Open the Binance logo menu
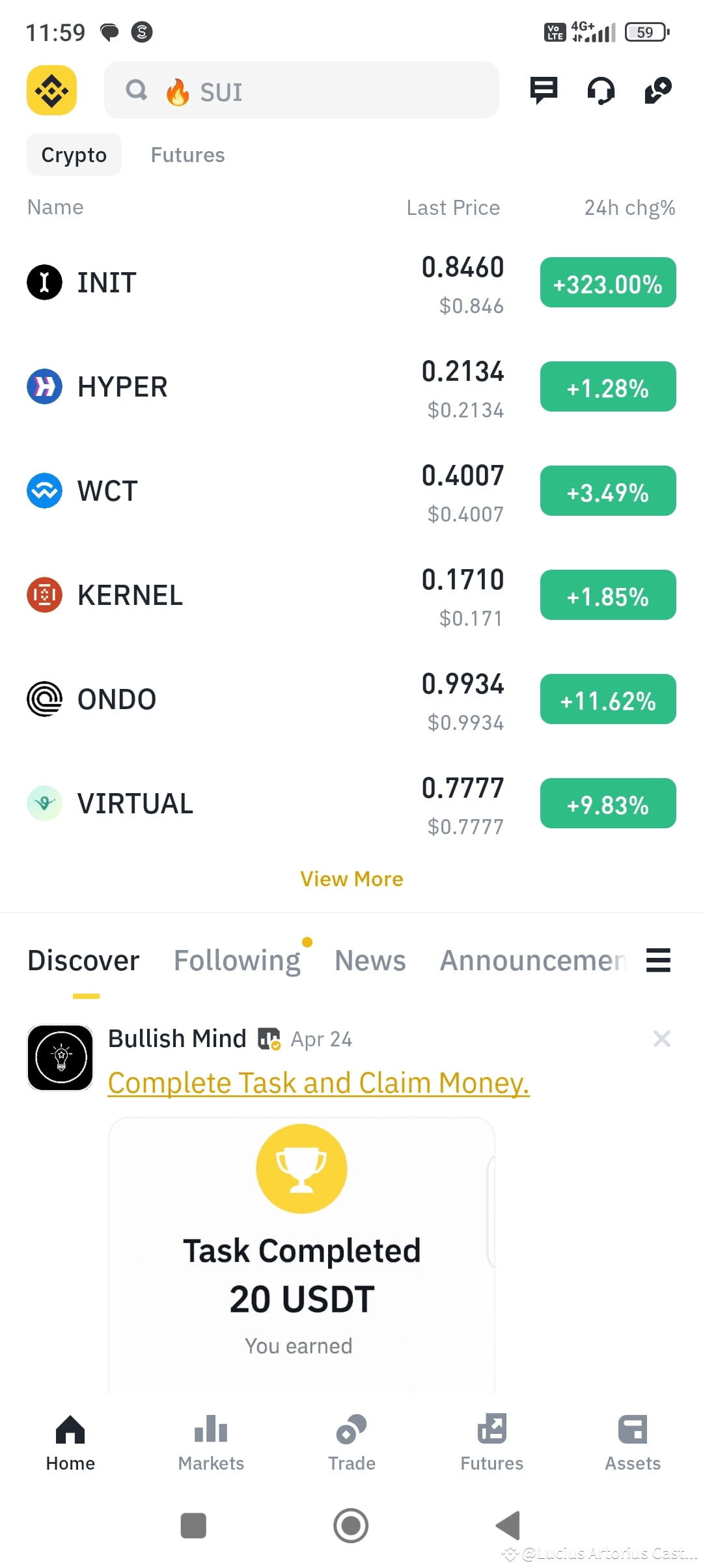 pos(51,90)
